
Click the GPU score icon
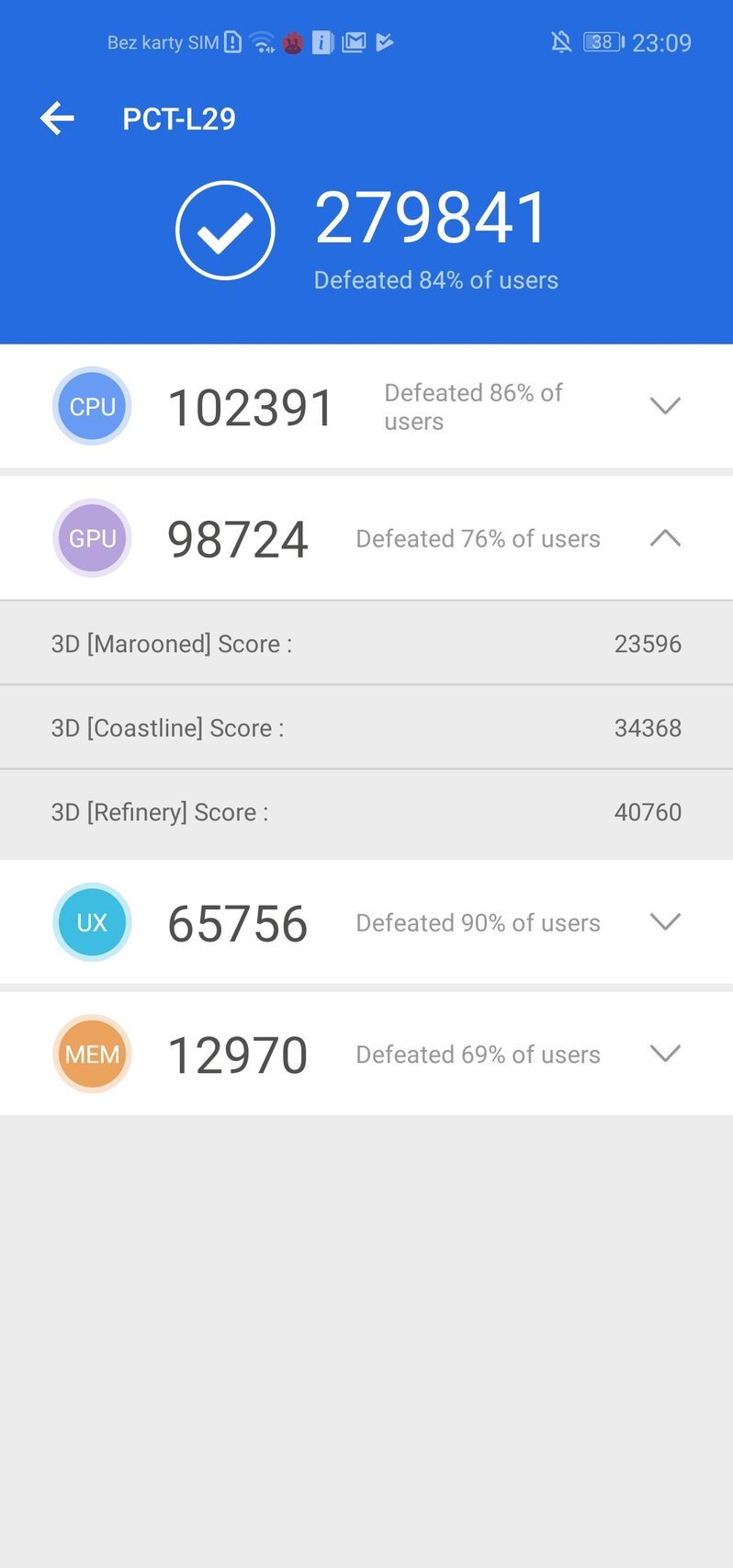[x=92, y=538]
